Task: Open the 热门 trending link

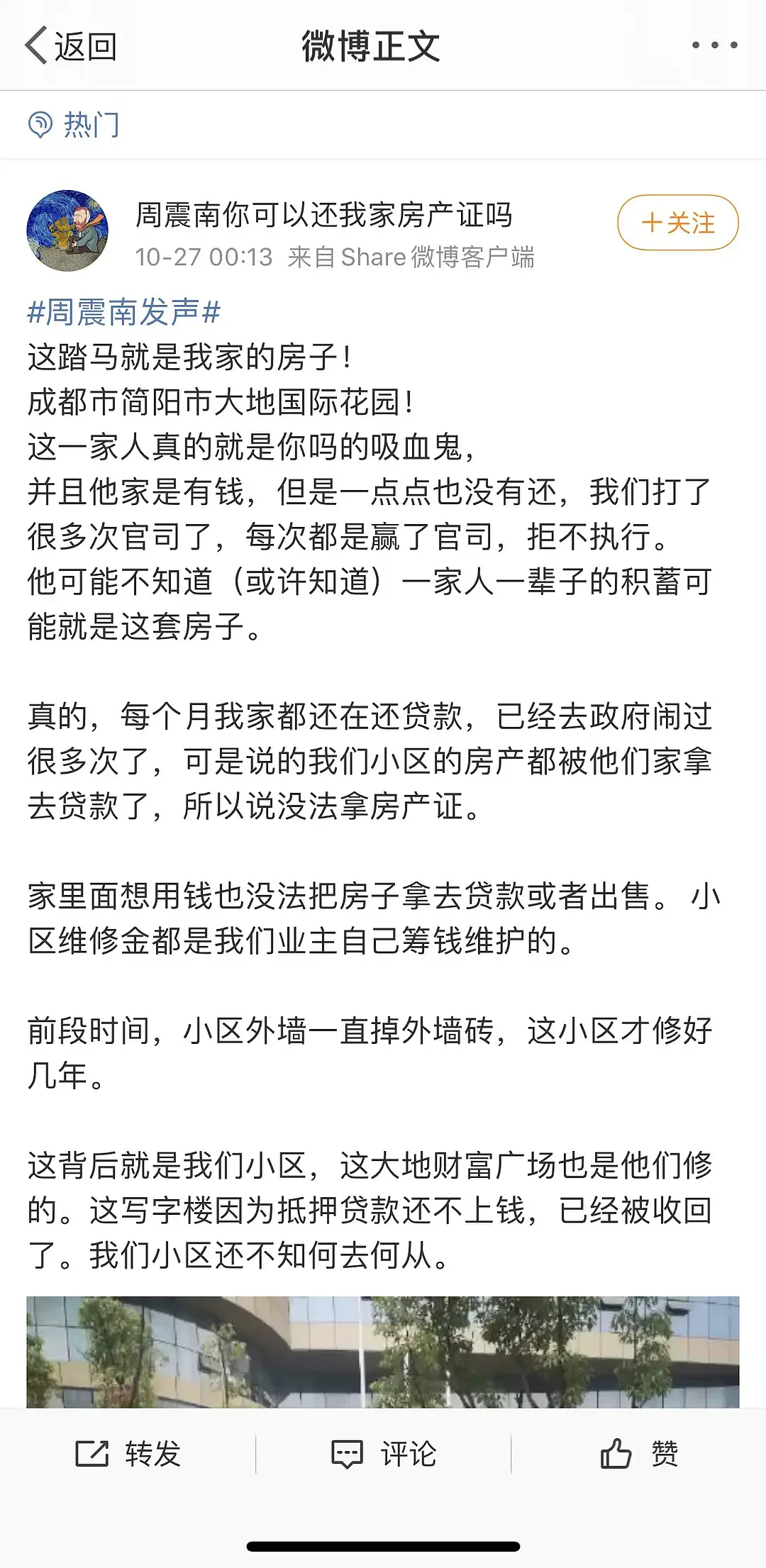Action: [74, 125]
